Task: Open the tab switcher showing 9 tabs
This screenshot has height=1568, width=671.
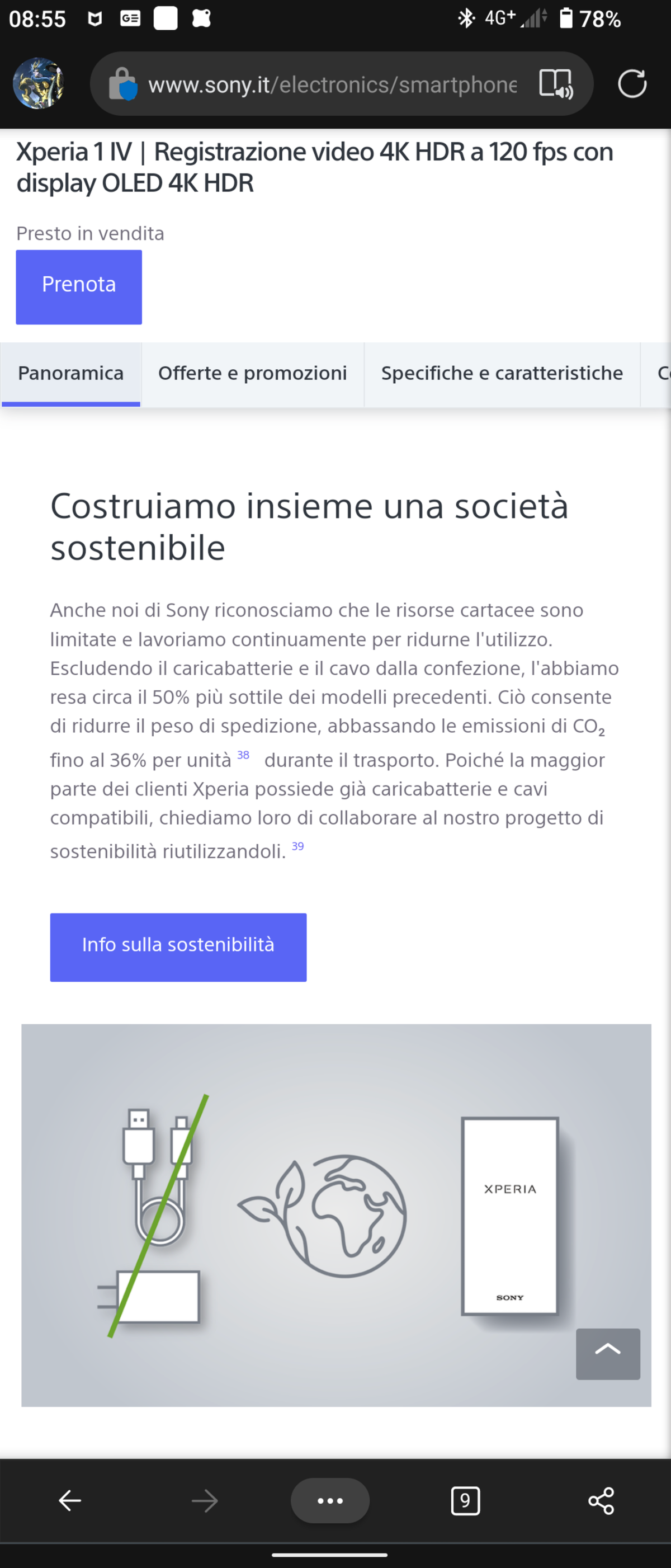Action: [x=465, y=1500]
